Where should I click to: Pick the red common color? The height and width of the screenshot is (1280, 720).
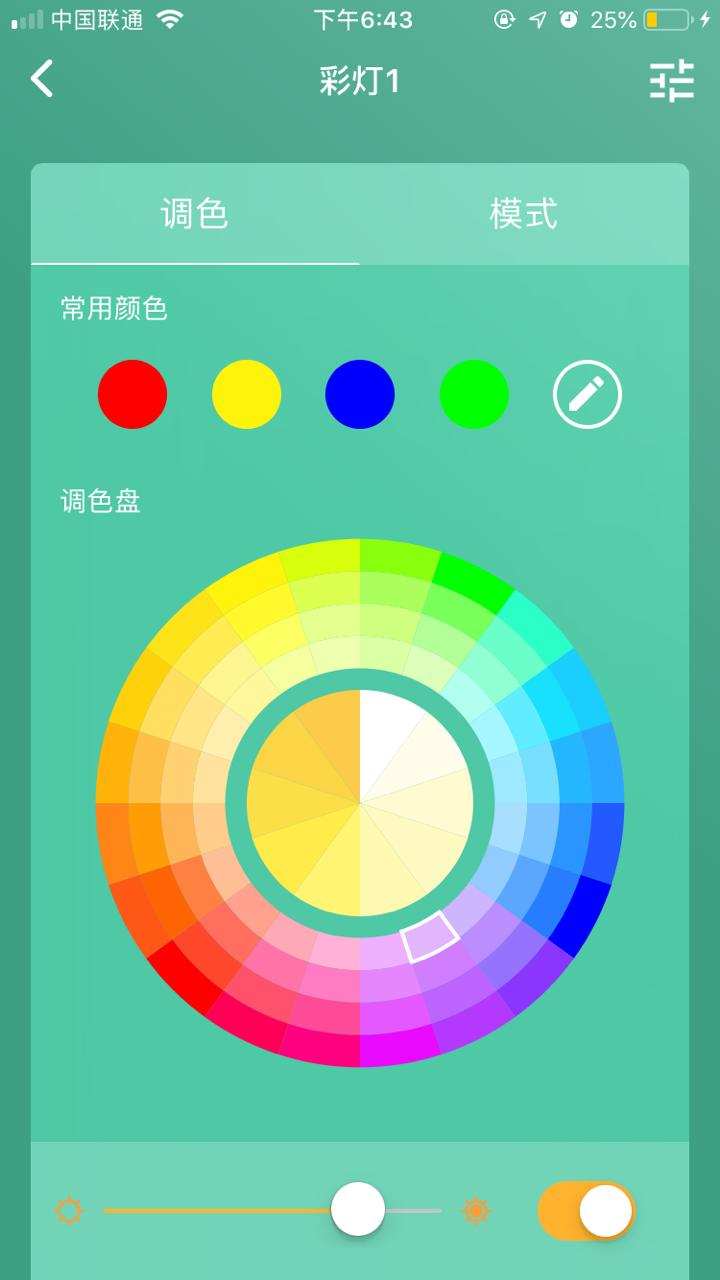pyautogui.click(x=132, y=395)
